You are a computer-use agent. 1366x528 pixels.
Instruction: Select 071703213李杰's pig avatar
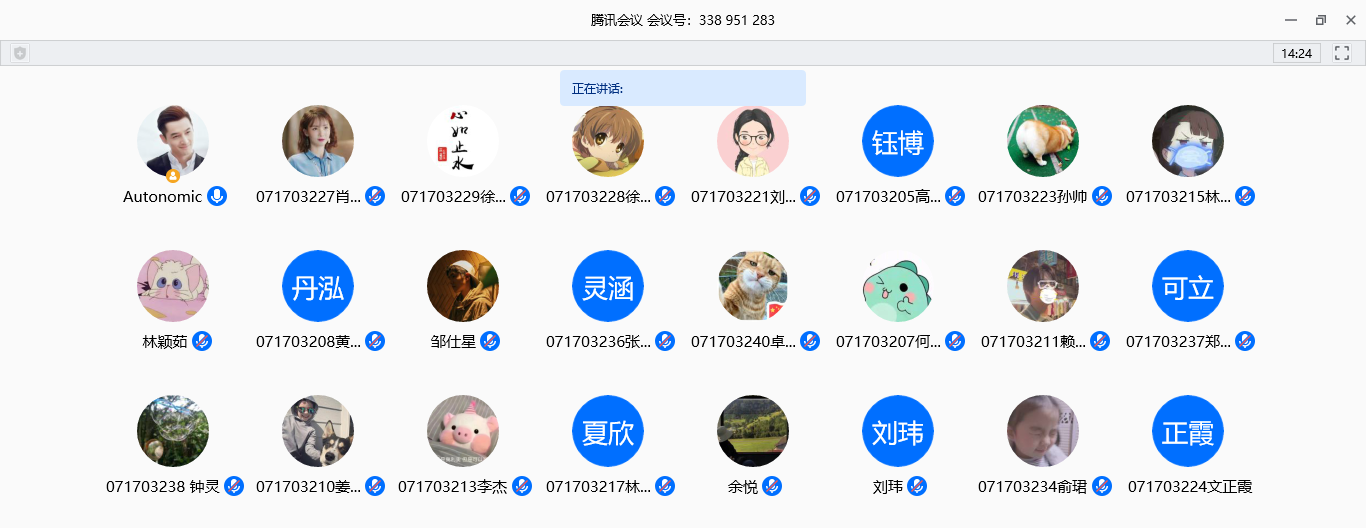pyautogui.click(x=463, y=431)
